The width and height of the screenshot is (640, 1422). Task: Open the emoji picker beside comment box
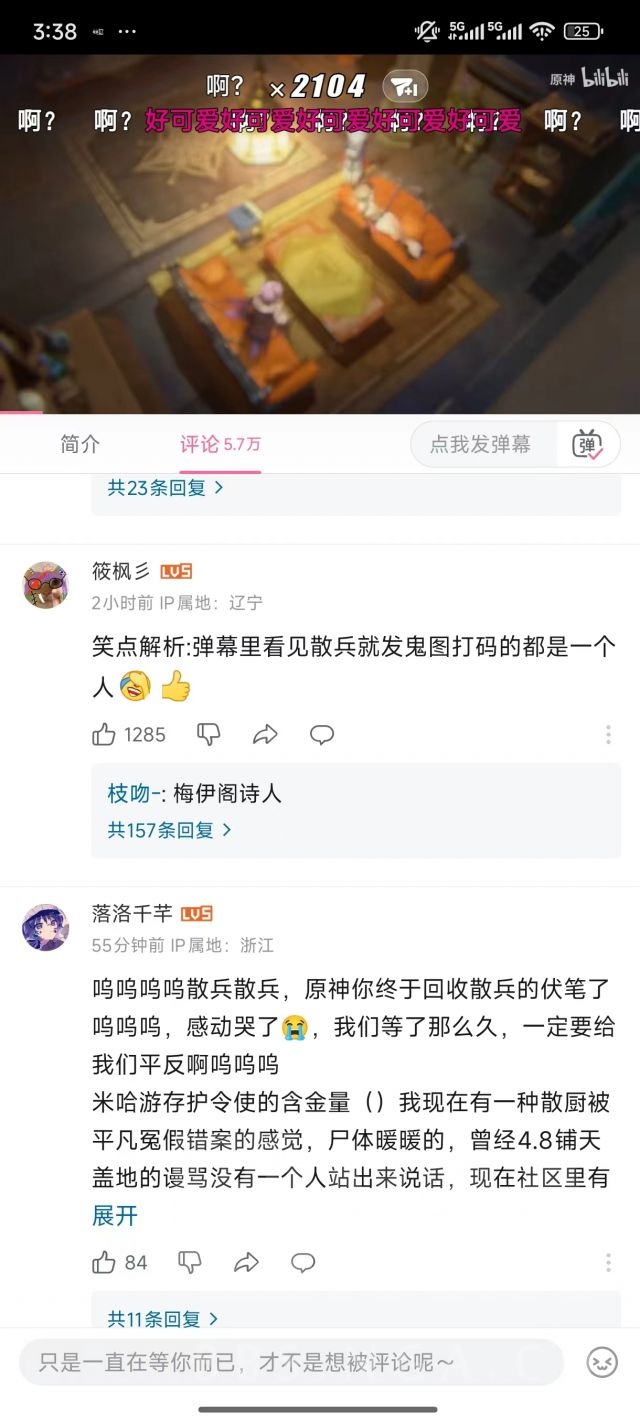[602, 1362]
